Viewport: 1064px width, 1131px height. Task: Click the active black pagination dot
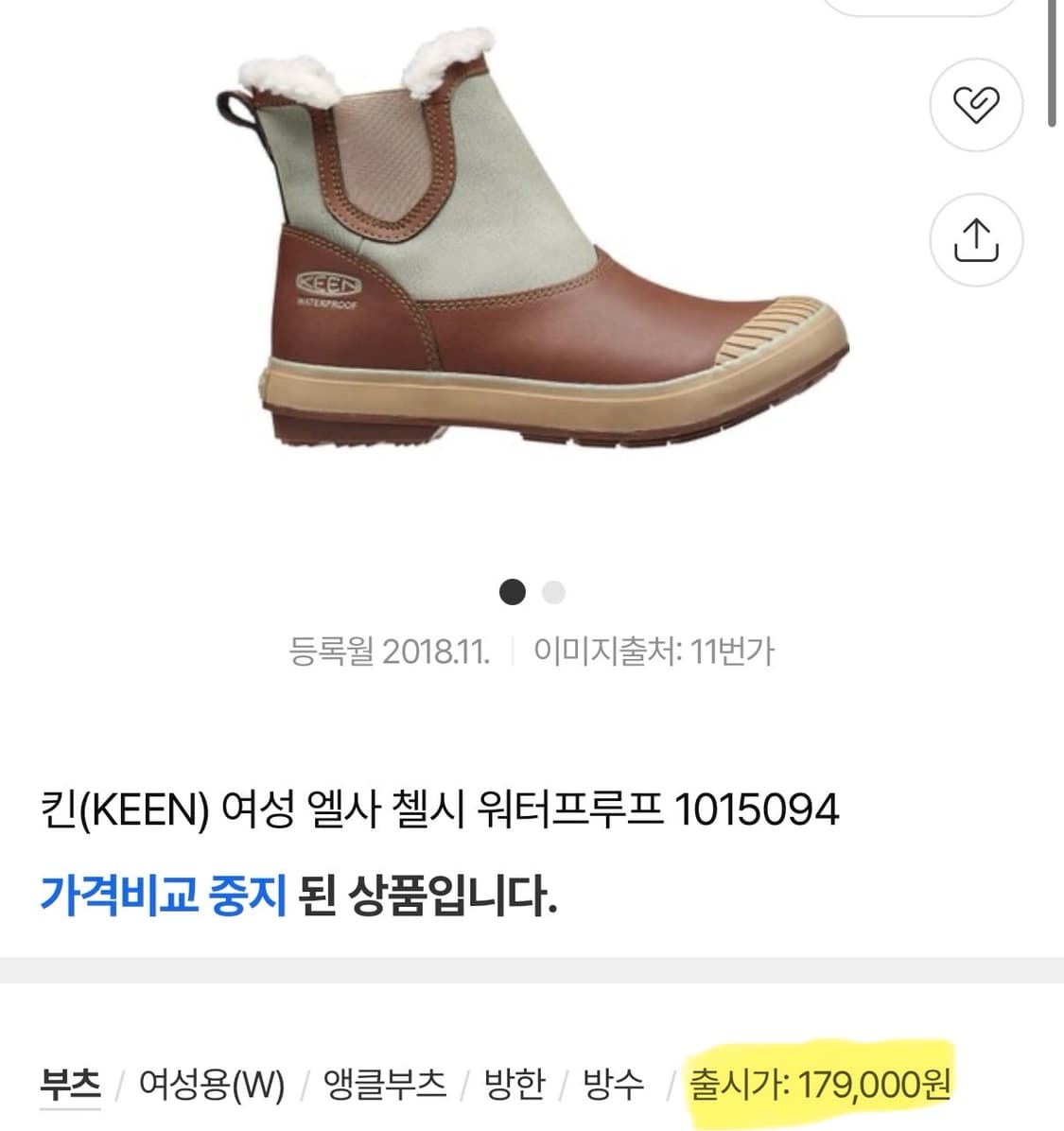(514, 591)
